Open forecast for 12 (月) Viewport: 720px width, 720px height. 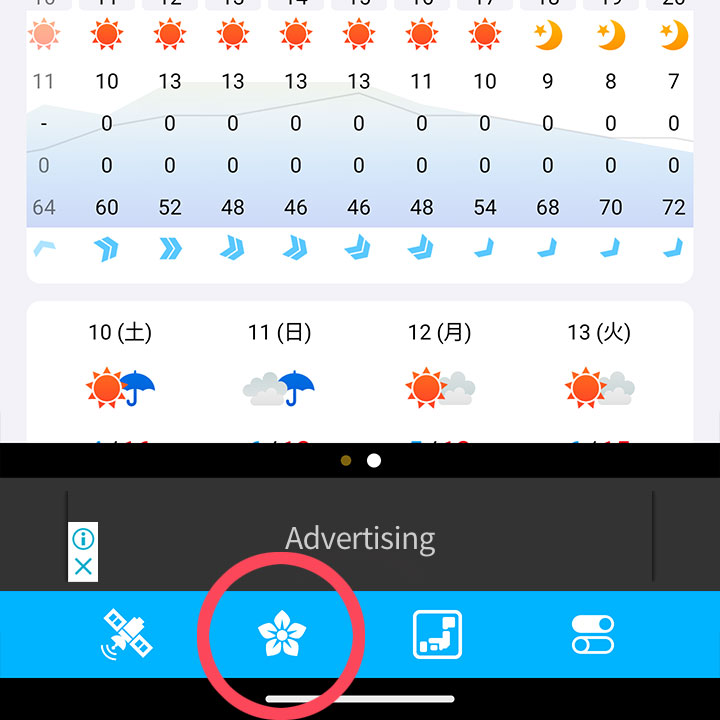click(440, 372)
